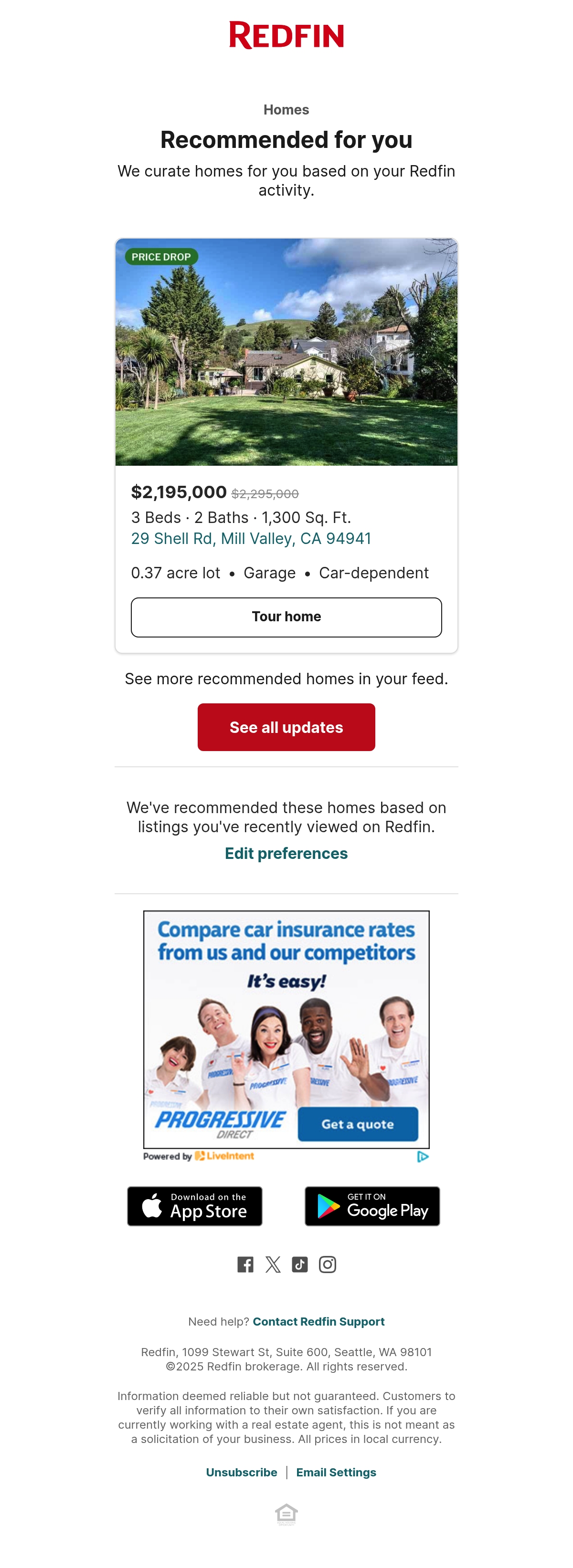Open Redfin's Facebook page
Viewport: 573px width, 1568px height.
pos(245,1265)
